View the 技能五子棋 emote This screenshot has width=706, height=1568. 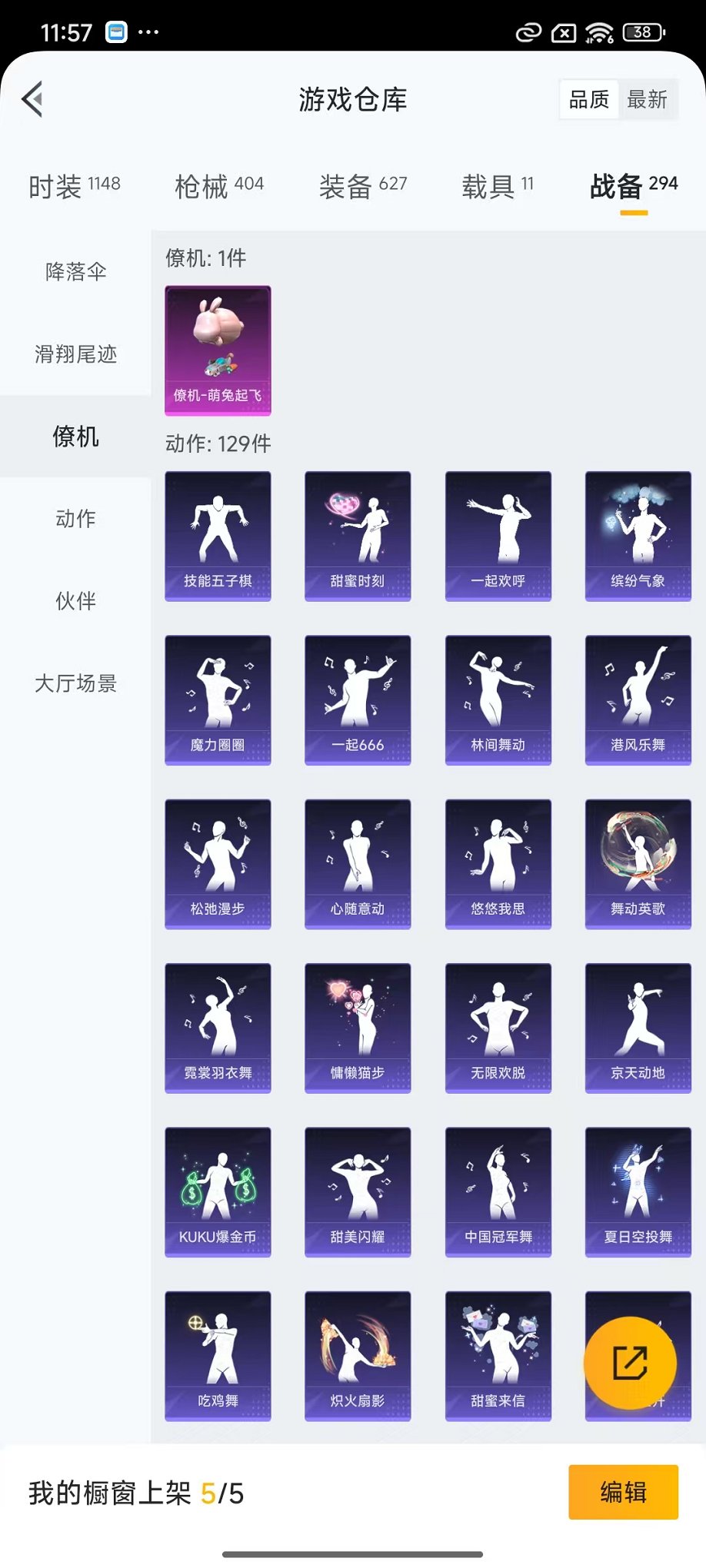(x=218, y=536)
